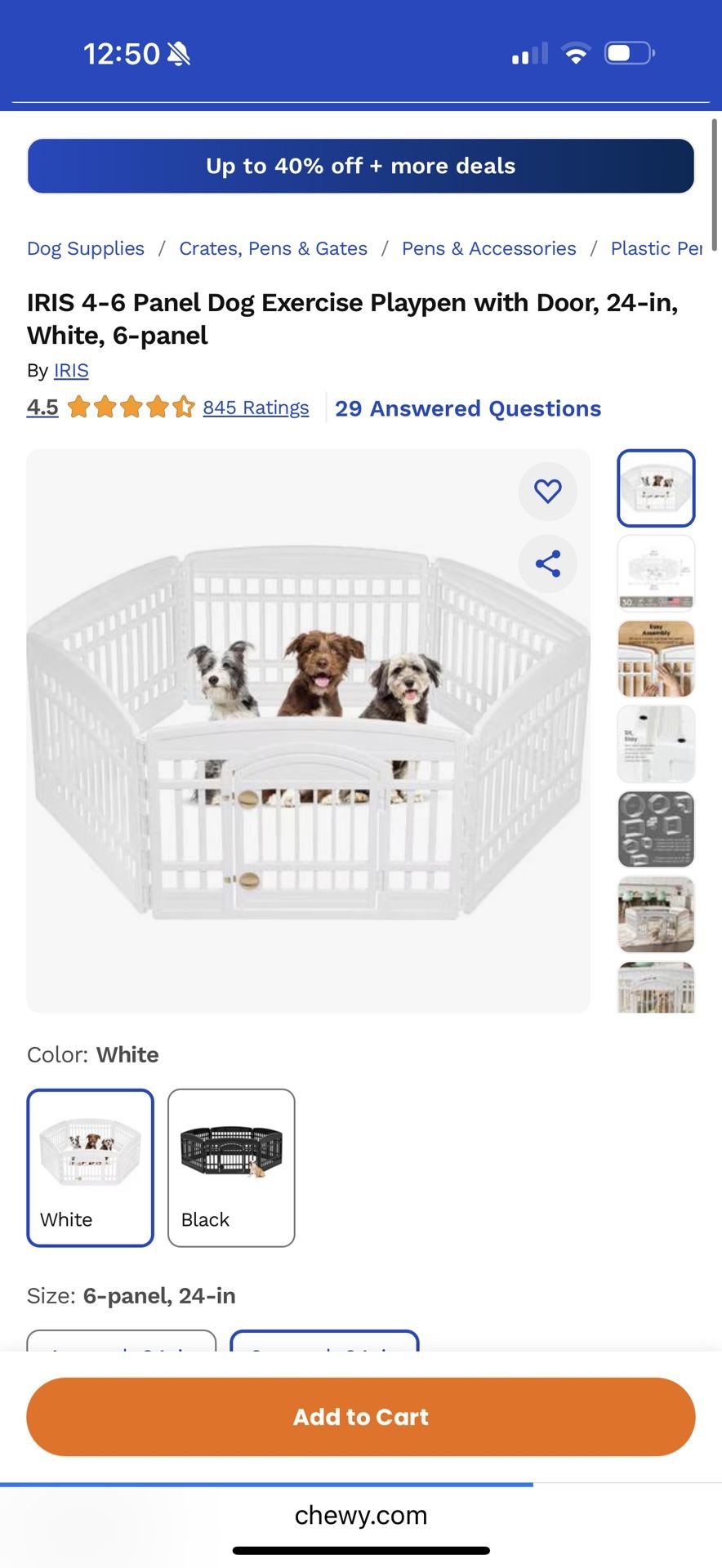The image size is (722, 1568).
Task: Select the Black color option
Action: tap(231, 1168)
